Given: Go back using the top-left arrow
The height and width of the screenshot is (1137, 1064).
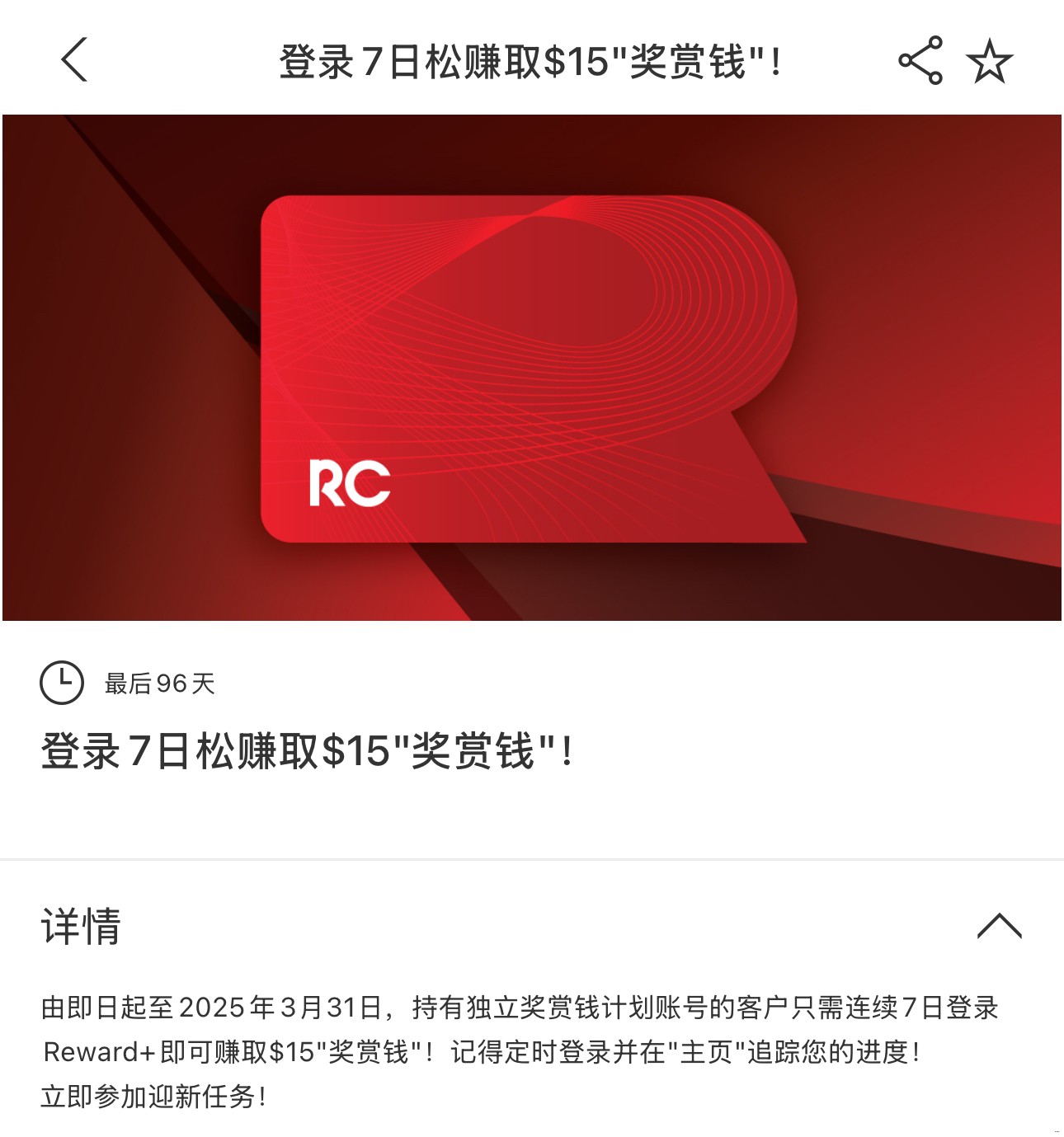Looking at the screenshot, I should pyautogui.click(x=74, y=60).
